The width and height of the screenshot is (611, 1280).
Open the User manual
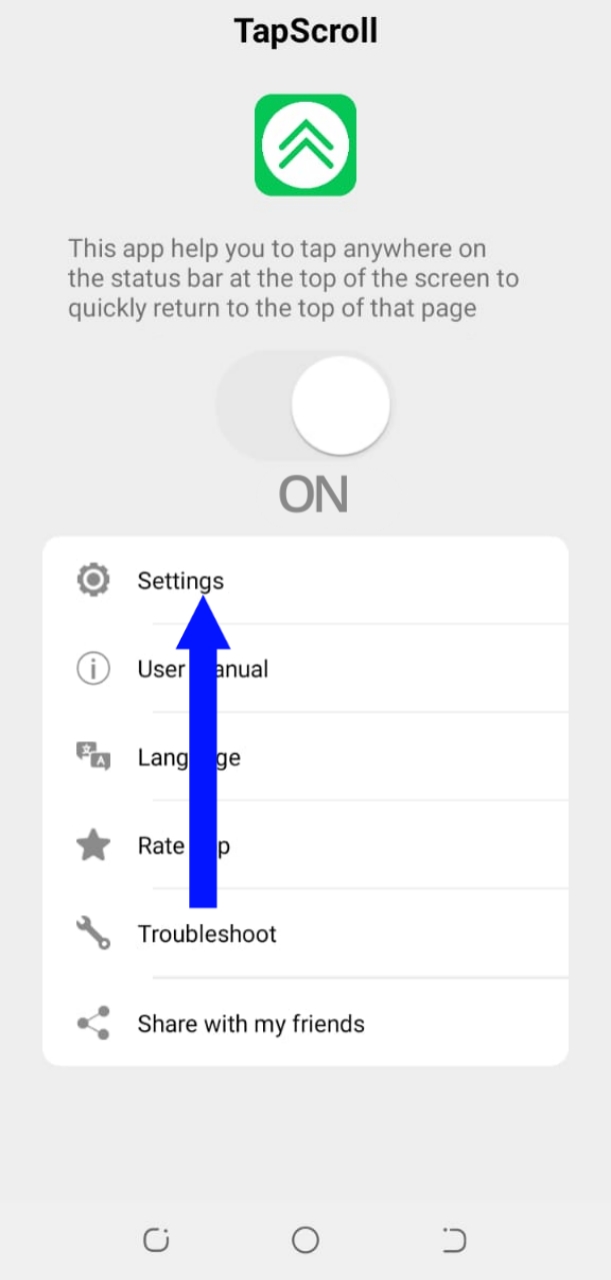305,669
